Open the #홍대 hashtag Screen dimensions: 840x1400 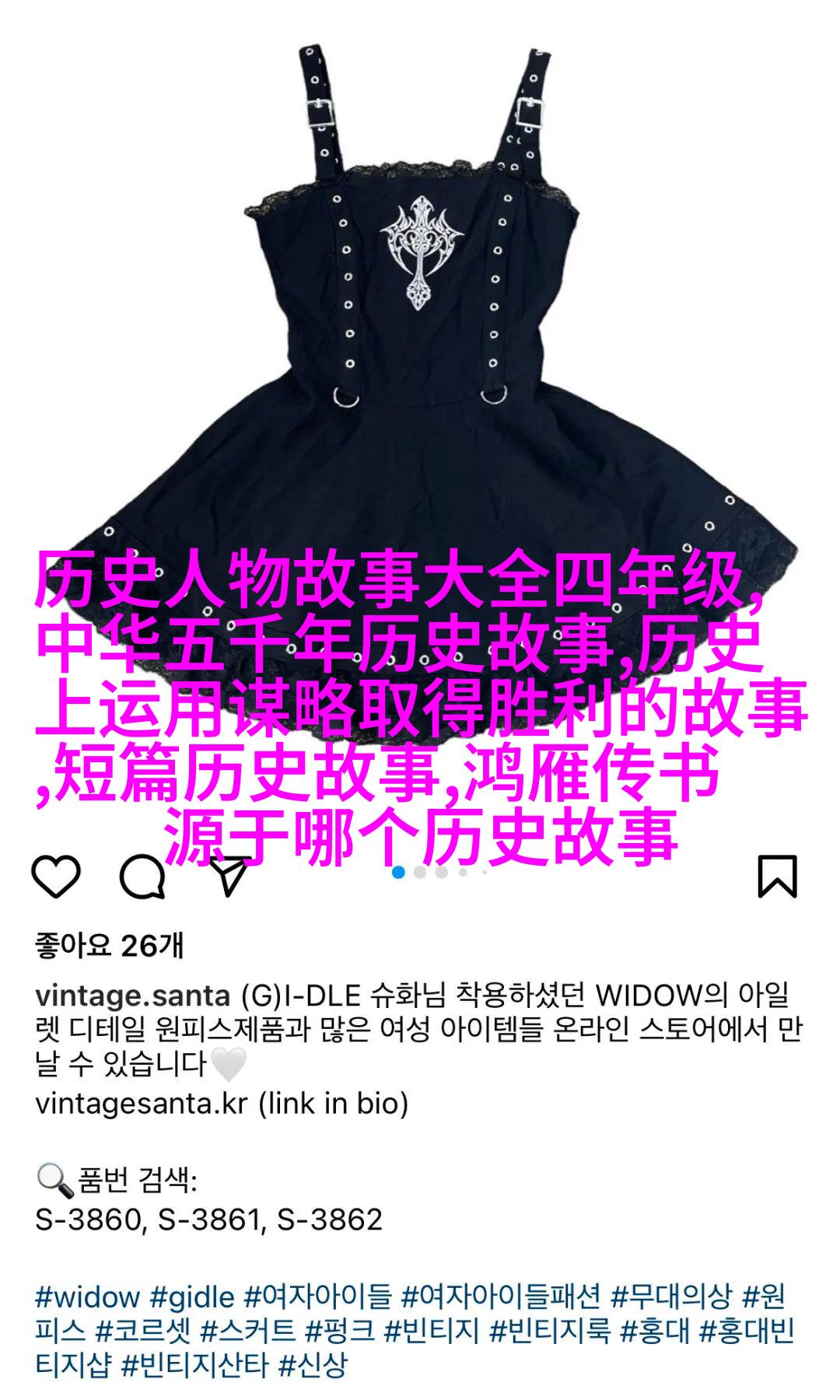coord(654,1331)
